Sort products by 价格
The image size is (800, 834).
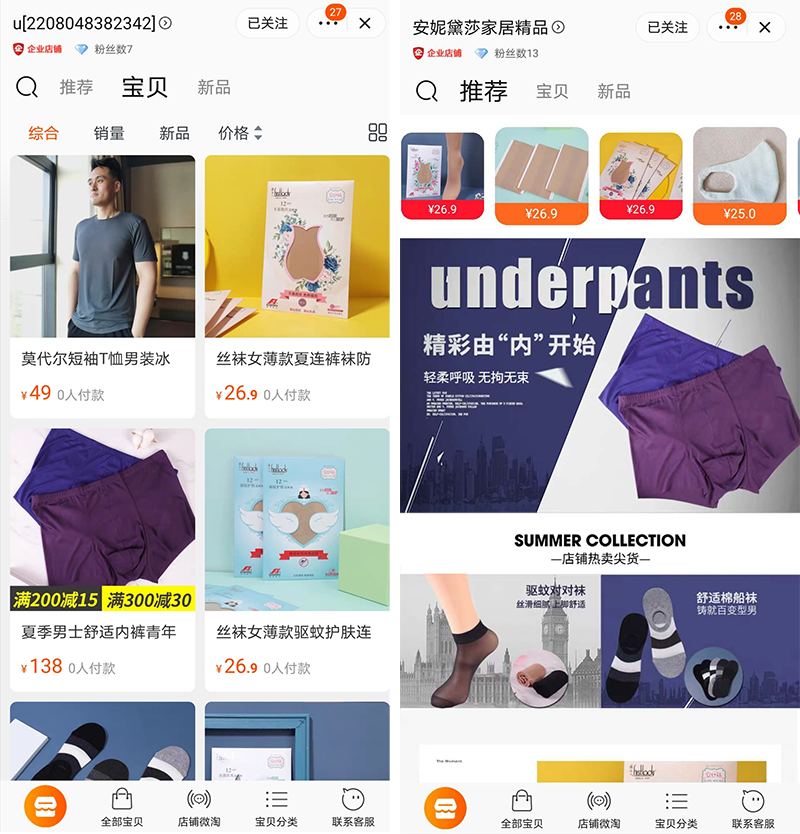[240, 133]
